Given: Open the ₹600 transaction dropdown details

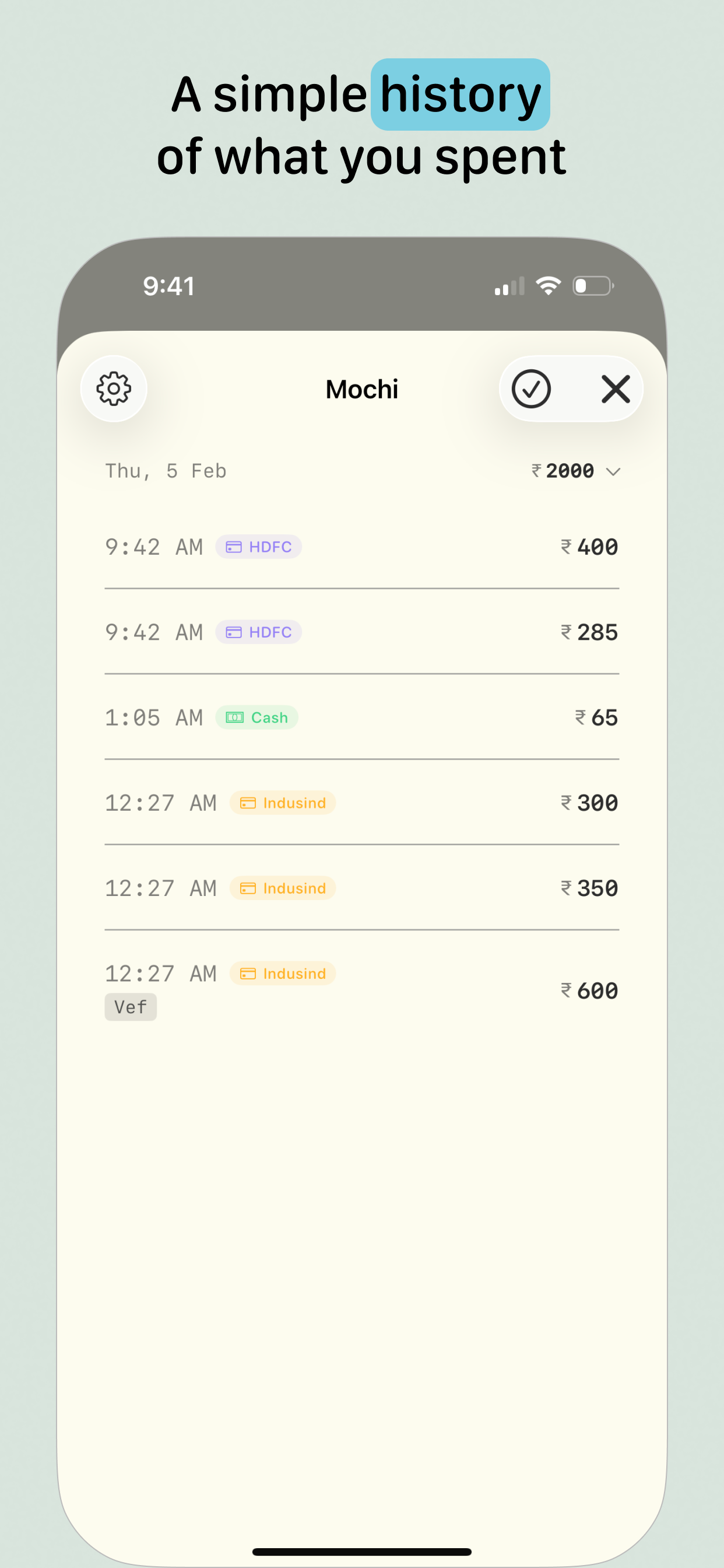Looking at the screenshot, I should pos(588,991).
